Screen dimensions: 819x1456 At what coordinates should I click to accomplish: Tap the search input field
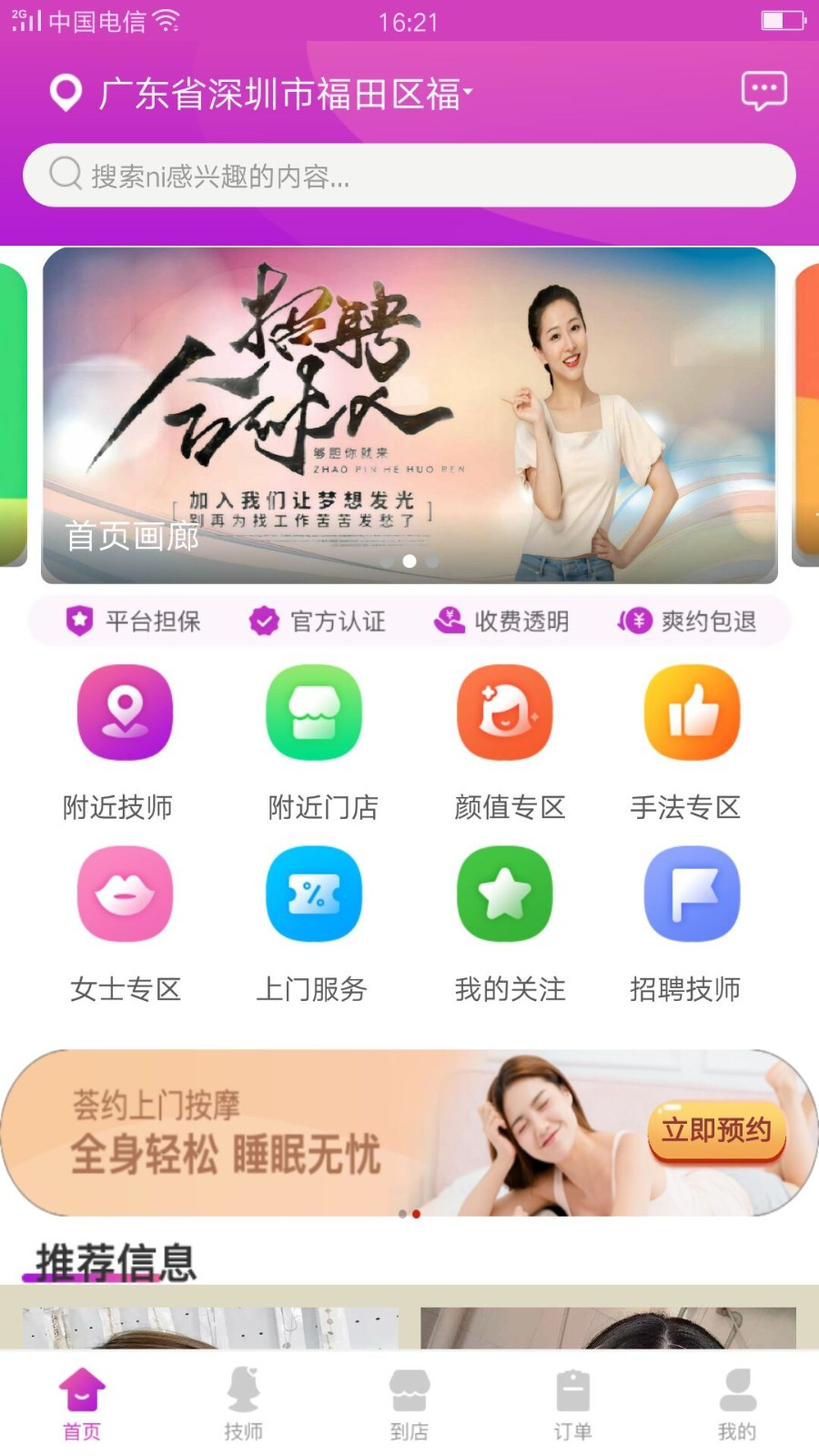409,175
